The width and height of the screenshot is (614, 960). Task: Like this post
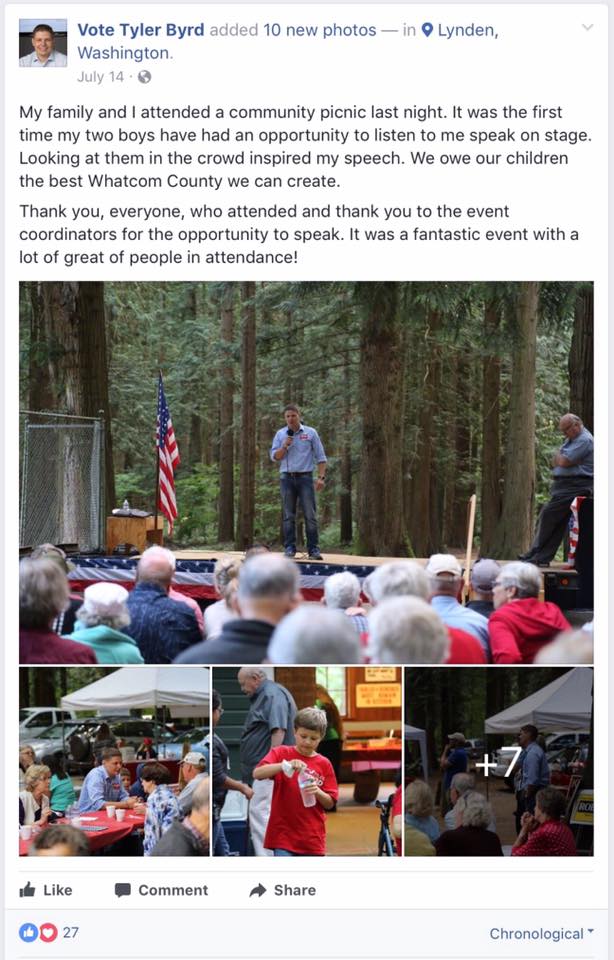(46, 890)
